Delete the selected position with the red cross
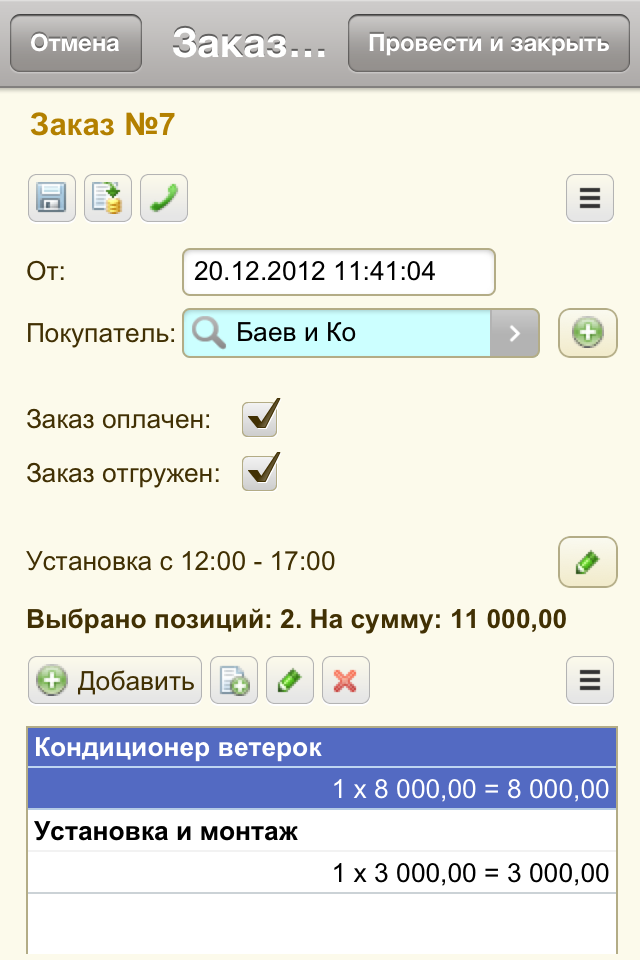640x960 pixels. [x=345, y=682]
